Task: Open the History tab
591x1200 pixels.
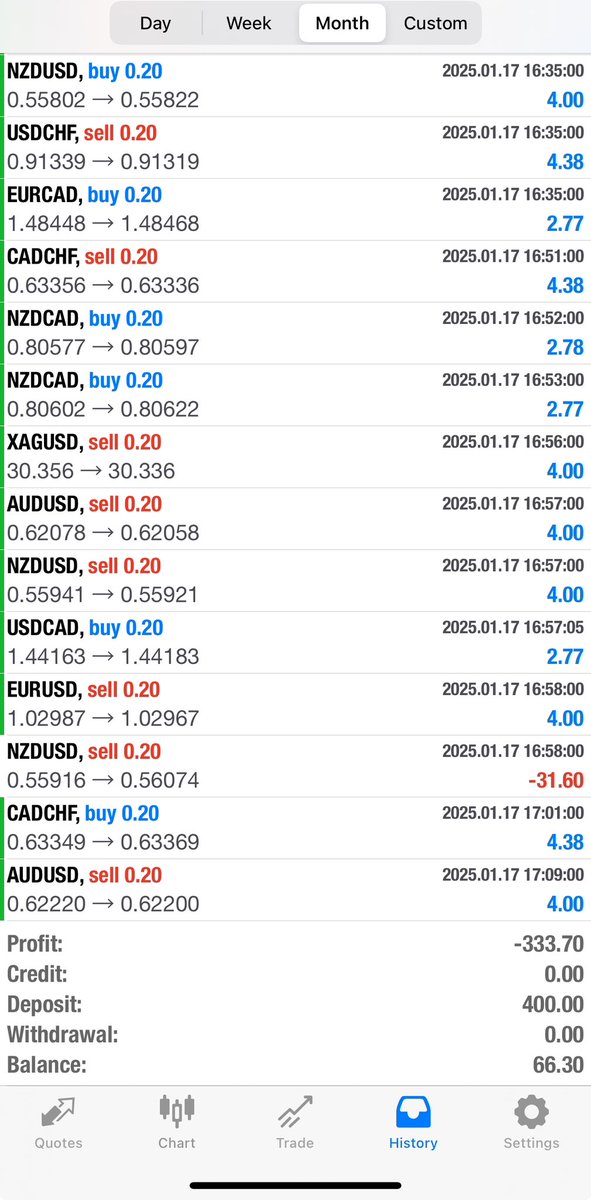Action: click(413, 1122)
